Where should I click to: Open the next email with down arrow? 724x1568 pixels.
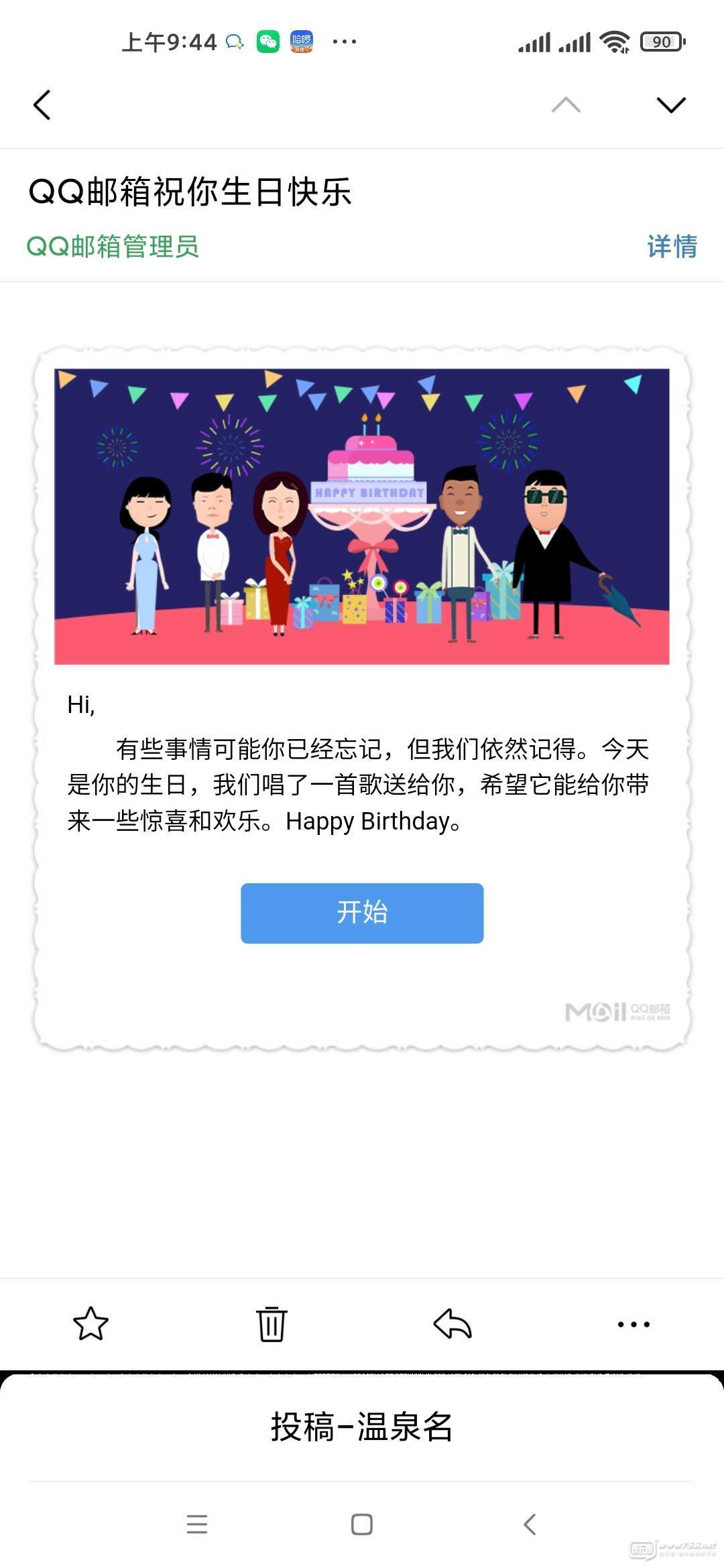pos(671,105)
